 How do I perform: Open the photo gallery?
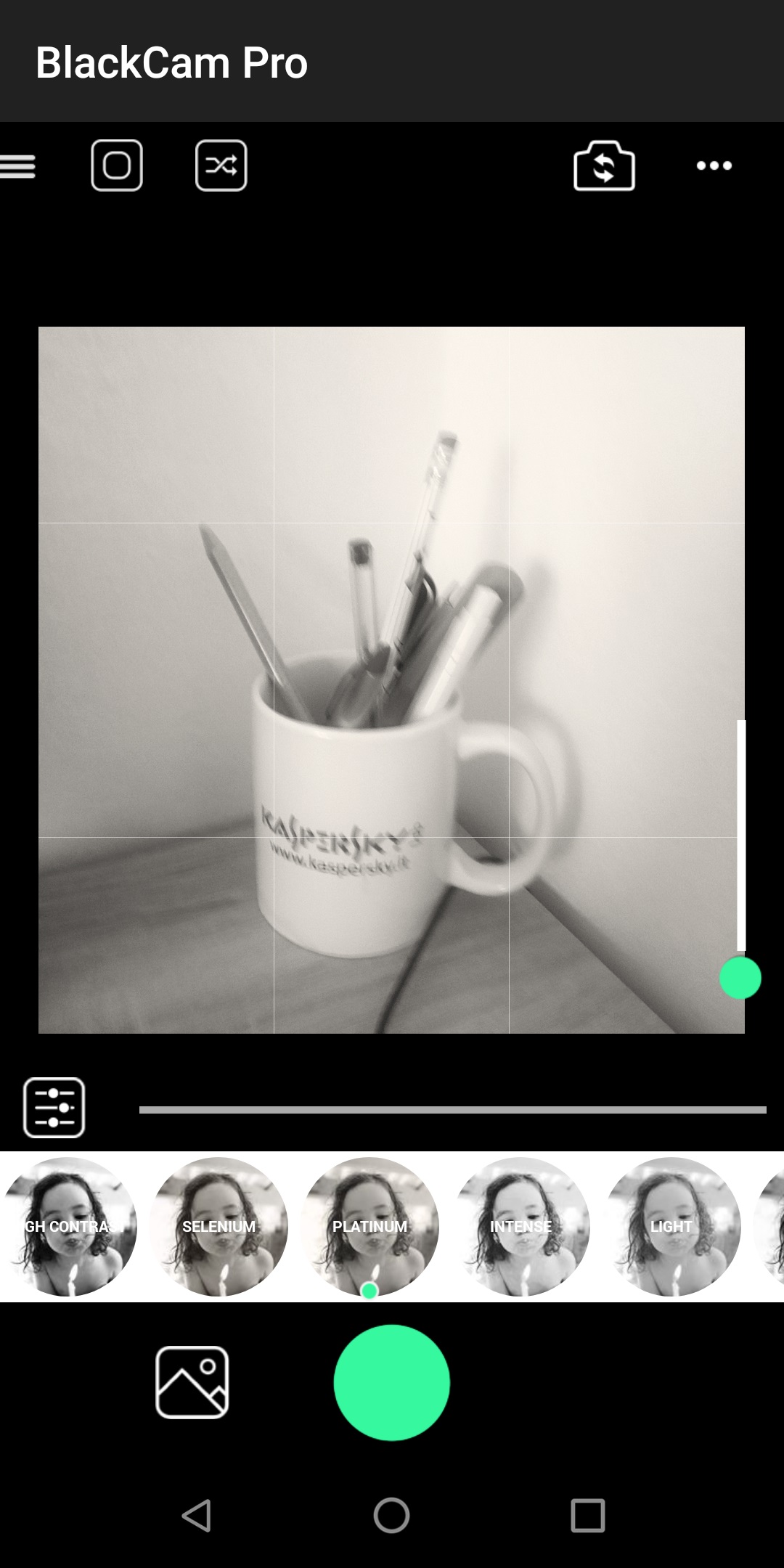pyautogui.click(x=192, y=1382)
